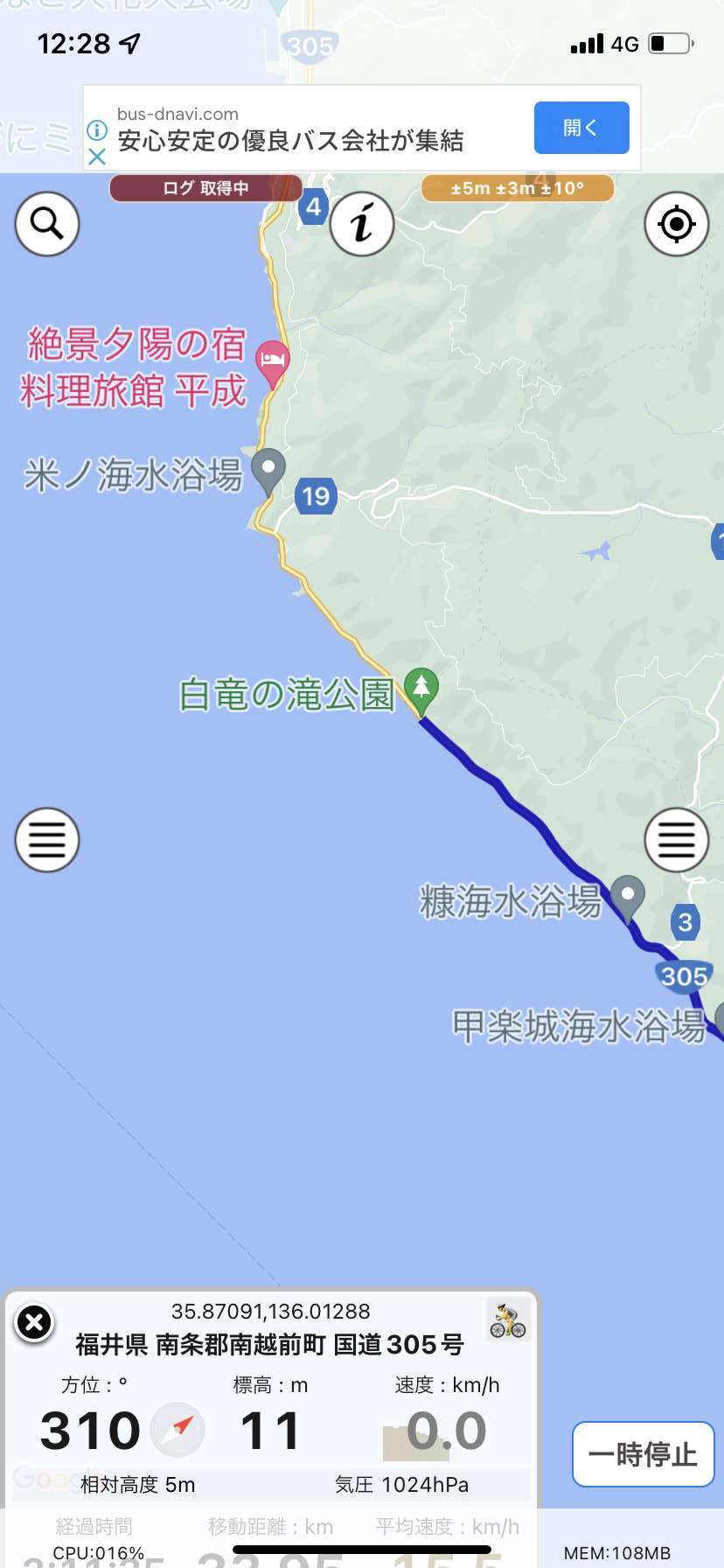Close the location info panel
724x1568 pixels.
pyautogui.click(x=34, y=1322)
